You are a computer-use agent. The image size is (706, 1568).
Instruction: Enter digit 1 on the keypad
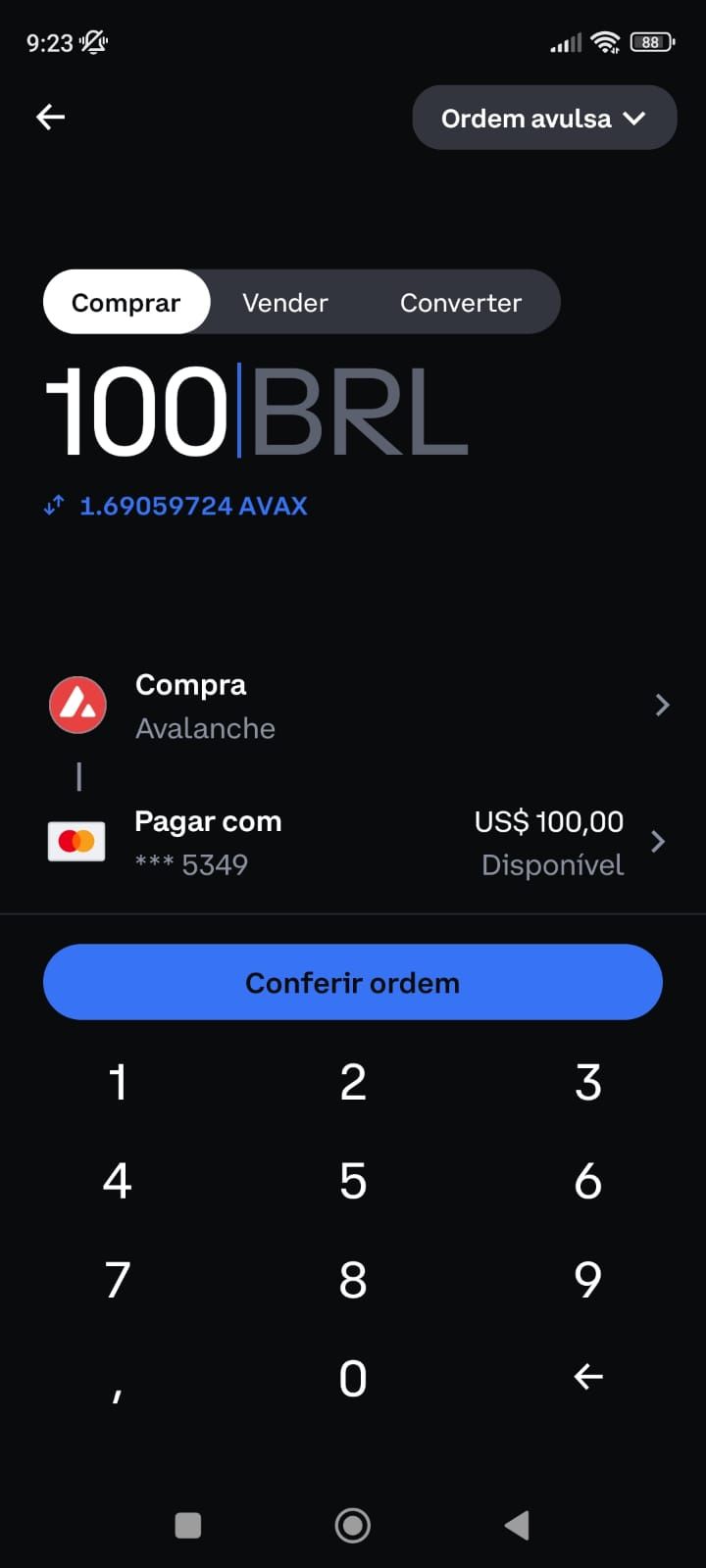coord(118,1083)
